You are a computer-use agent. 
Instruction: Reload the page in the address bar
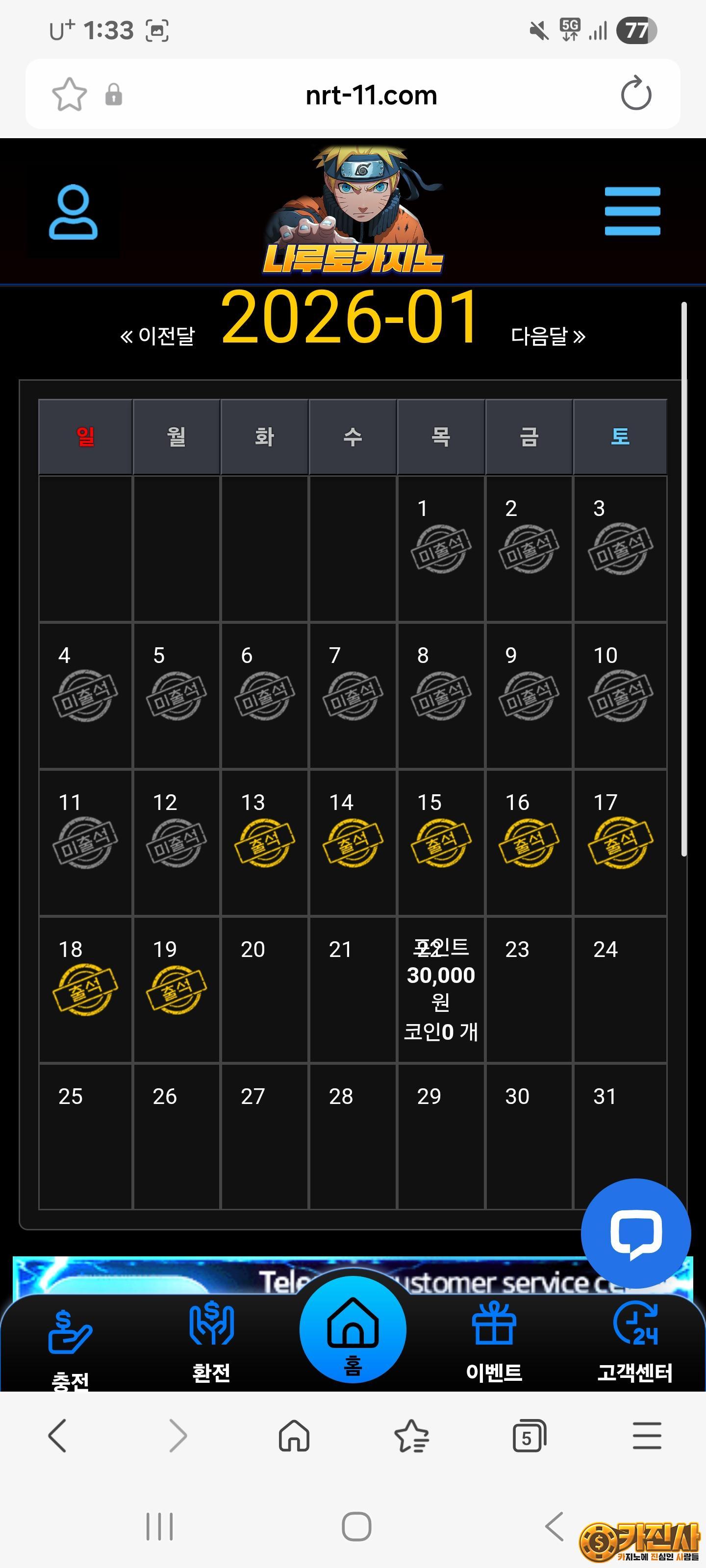click(635, 95)
